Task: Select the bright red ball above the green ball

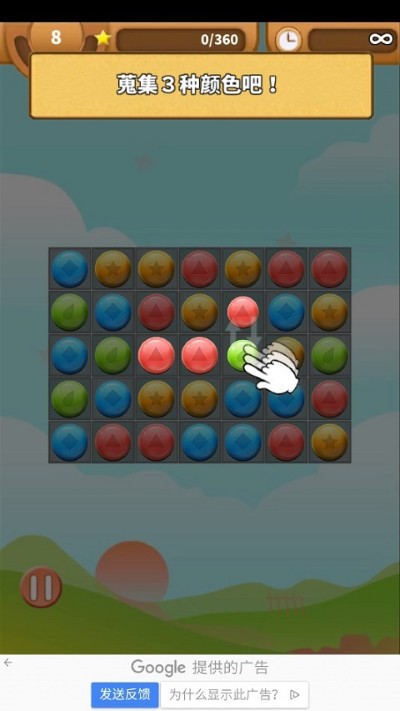Action: 243,312
